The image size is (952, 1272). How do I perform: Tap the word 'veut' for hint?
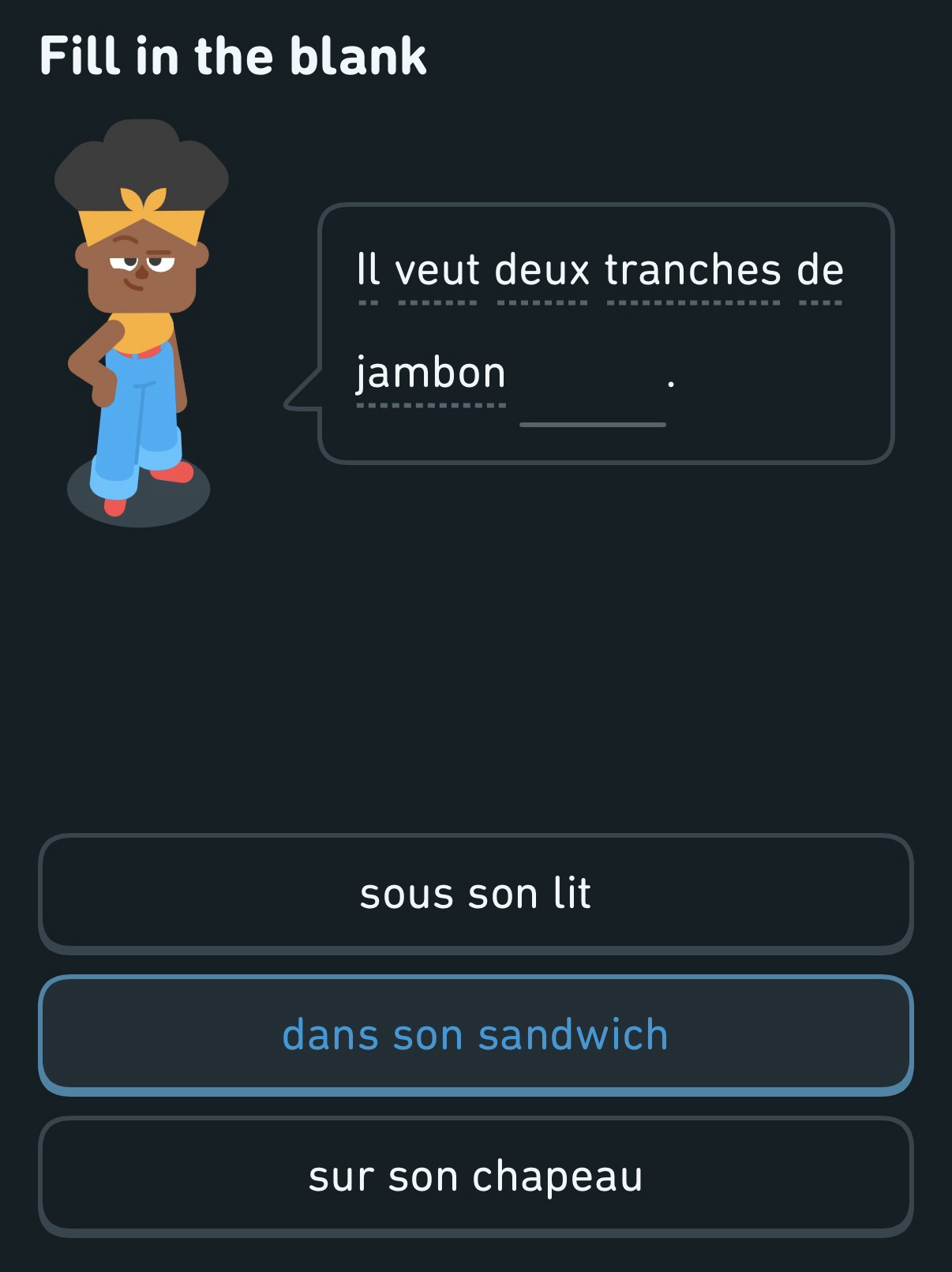pyautogui.click(x=437, y=271)
